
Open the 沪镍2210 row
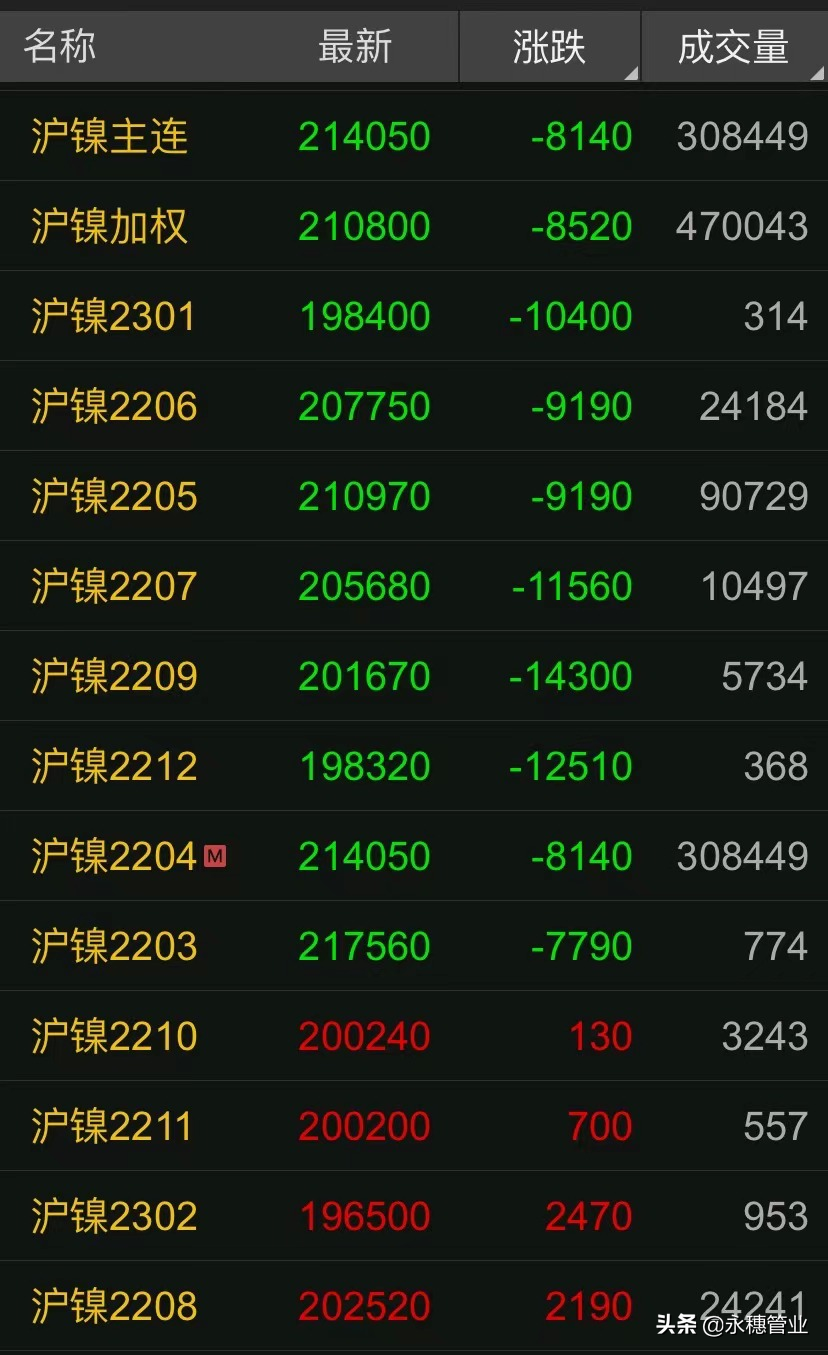pyautogui.click(x=414, y=1036)
